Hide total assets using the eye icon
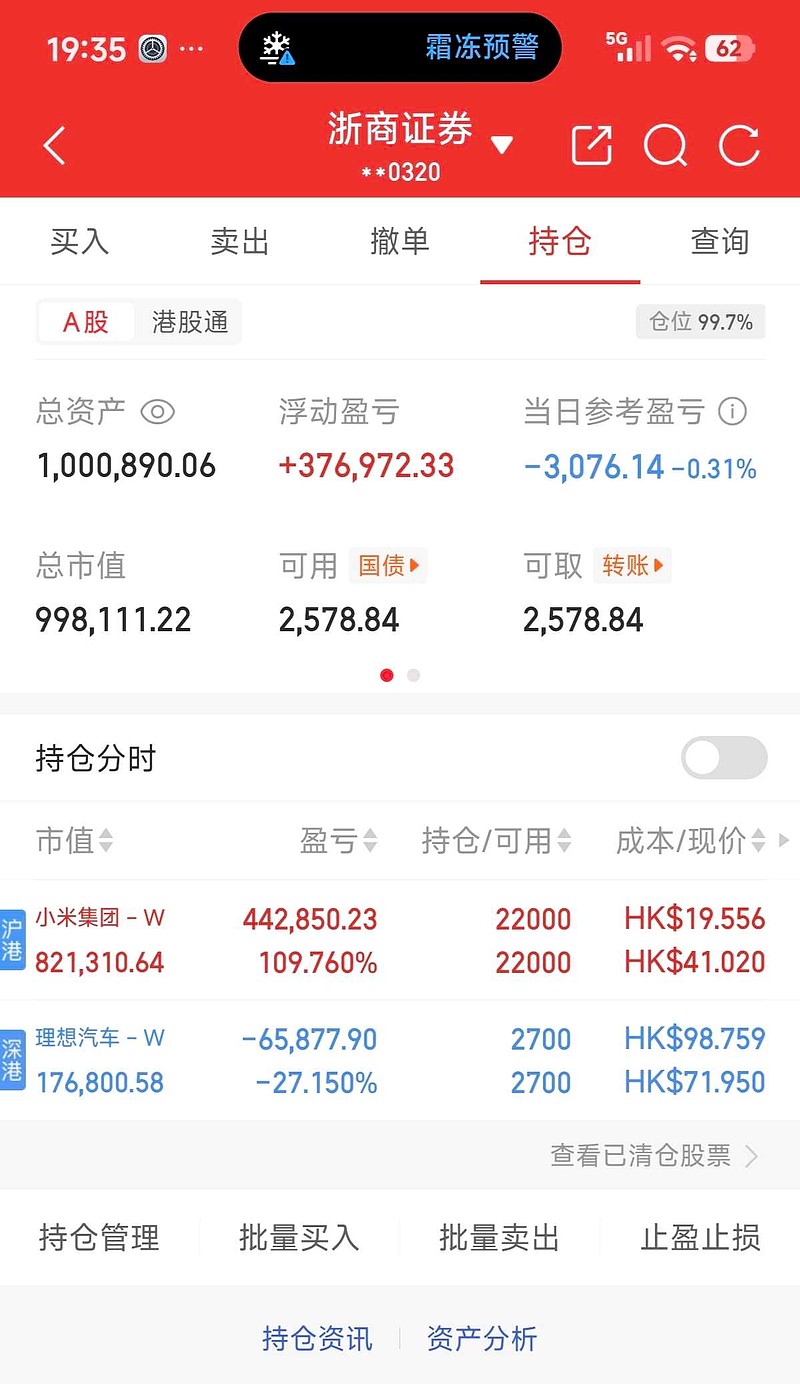 160,411
